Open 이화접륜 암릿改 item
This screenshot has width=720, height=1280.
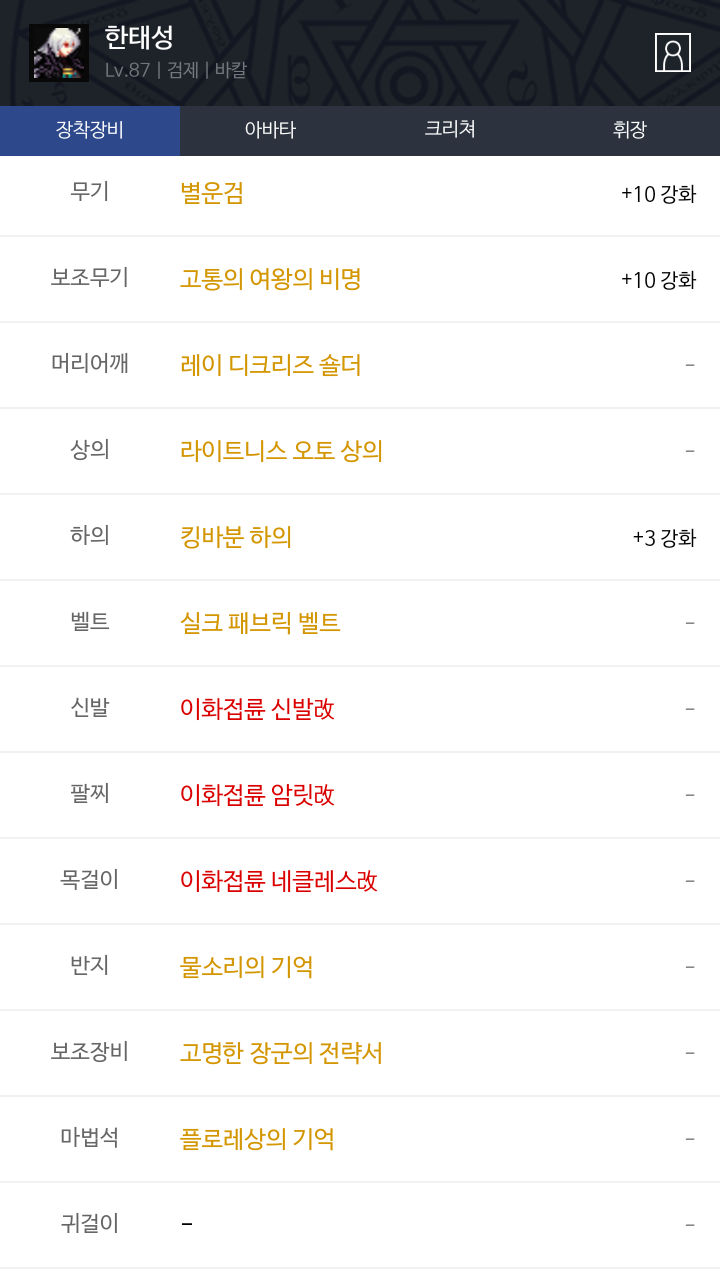(x=257, y=795)
